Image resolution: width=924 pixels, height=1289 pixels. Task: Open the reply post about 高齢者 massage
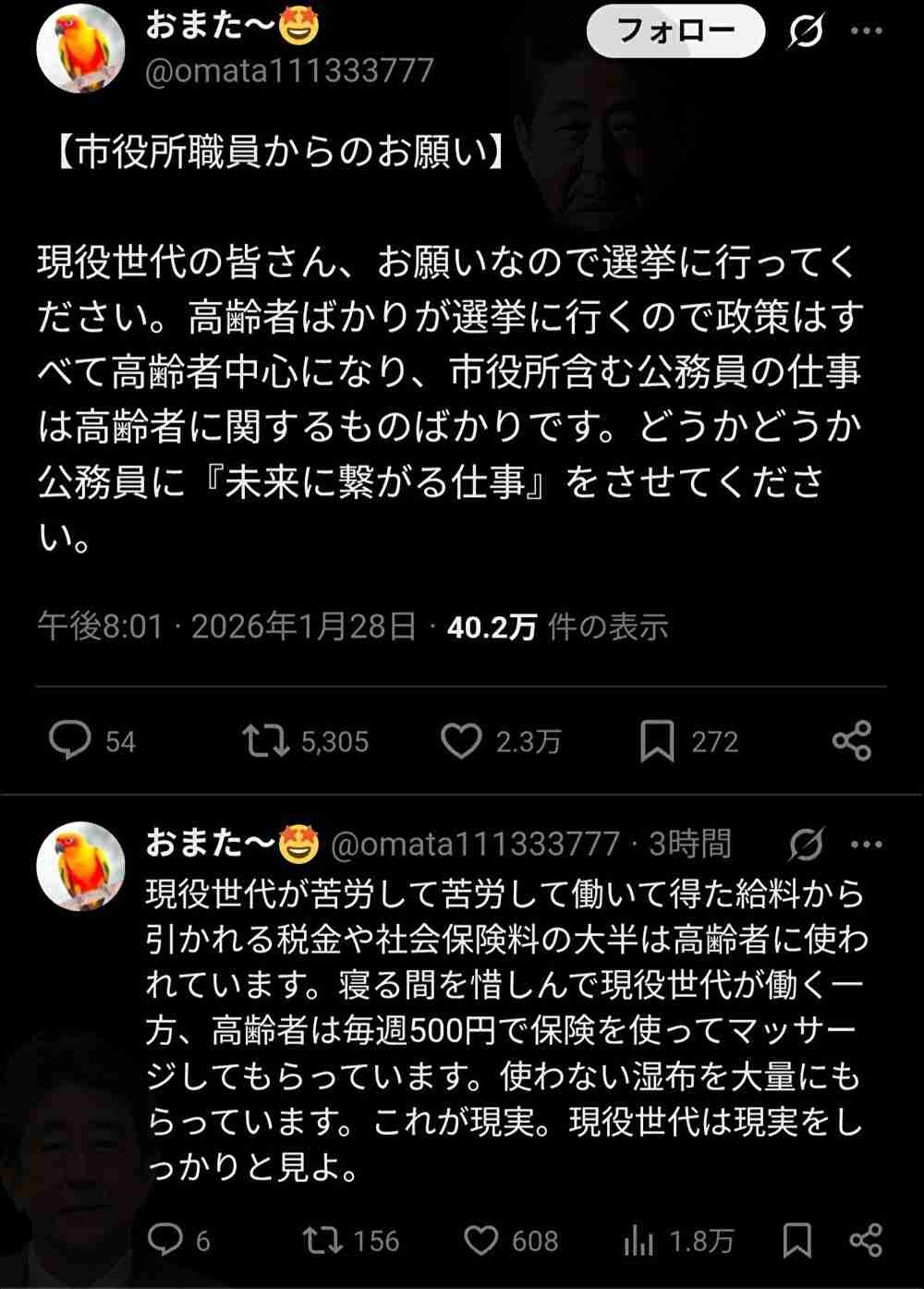pos(504,1030)
